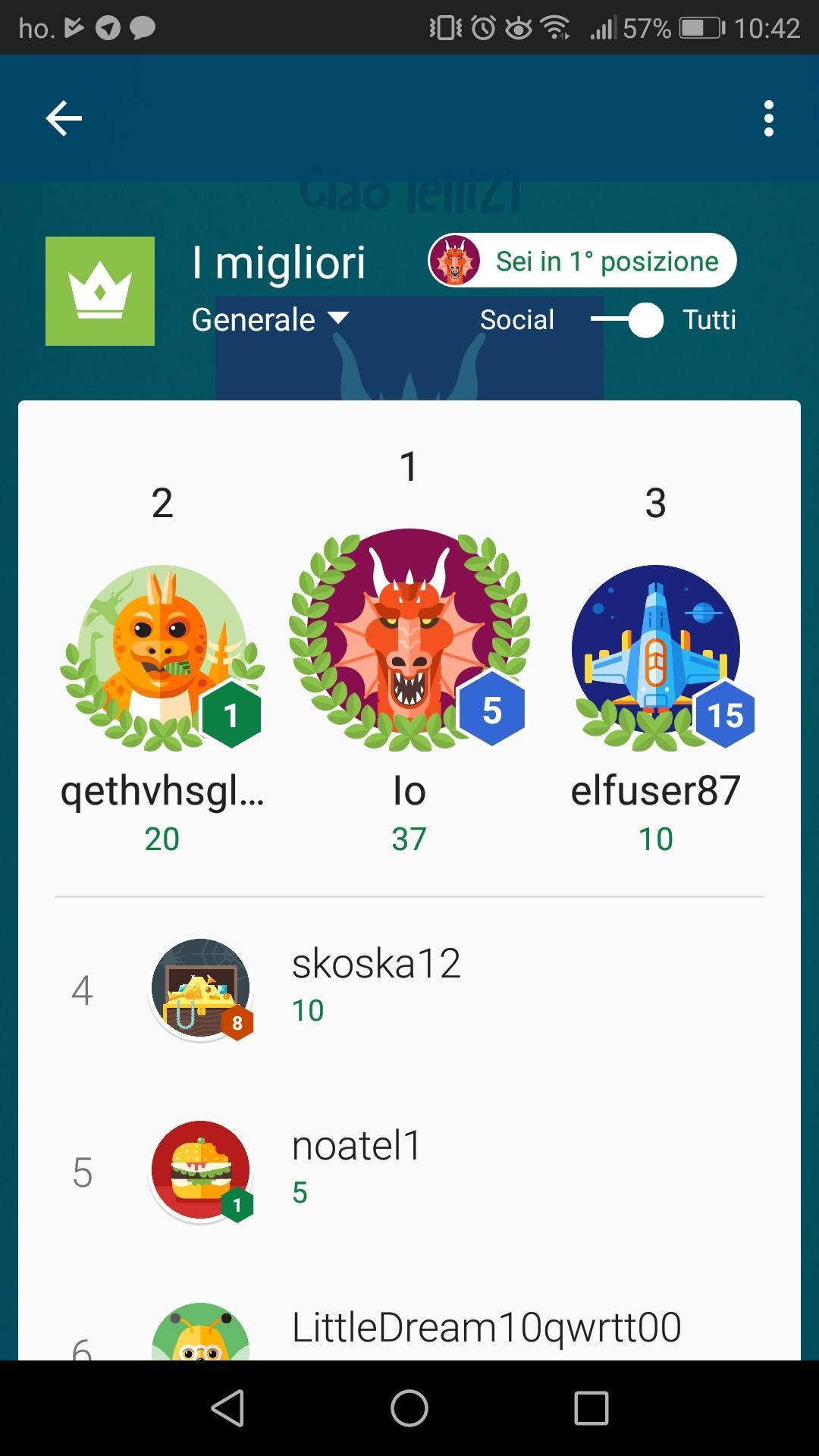The width and height of the screenshot is (819, 1456).
Task: Open noatel1 leaderboard entry
Action: click(x=409, y=1170)
